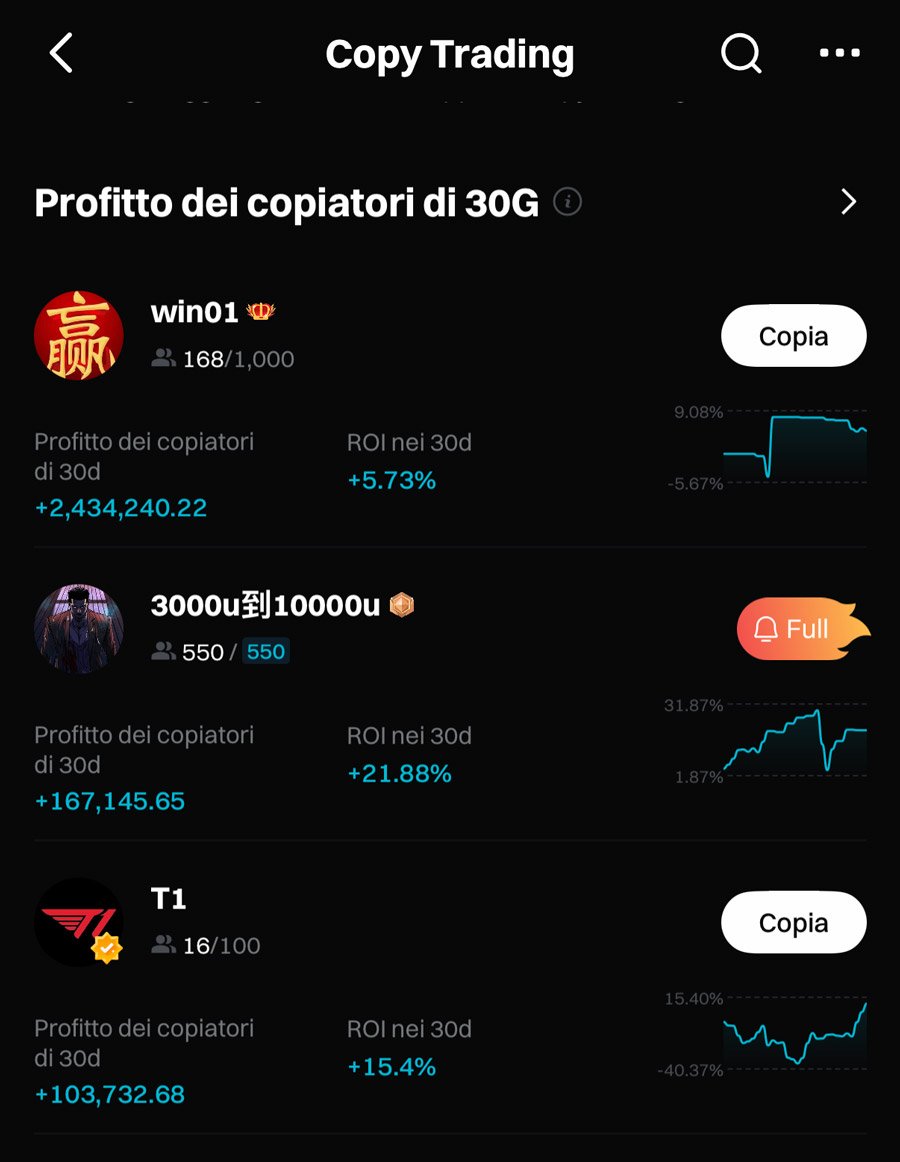Click win01's crown badge icon
This screenshot has height=1162, width=900.
[259, 311]
